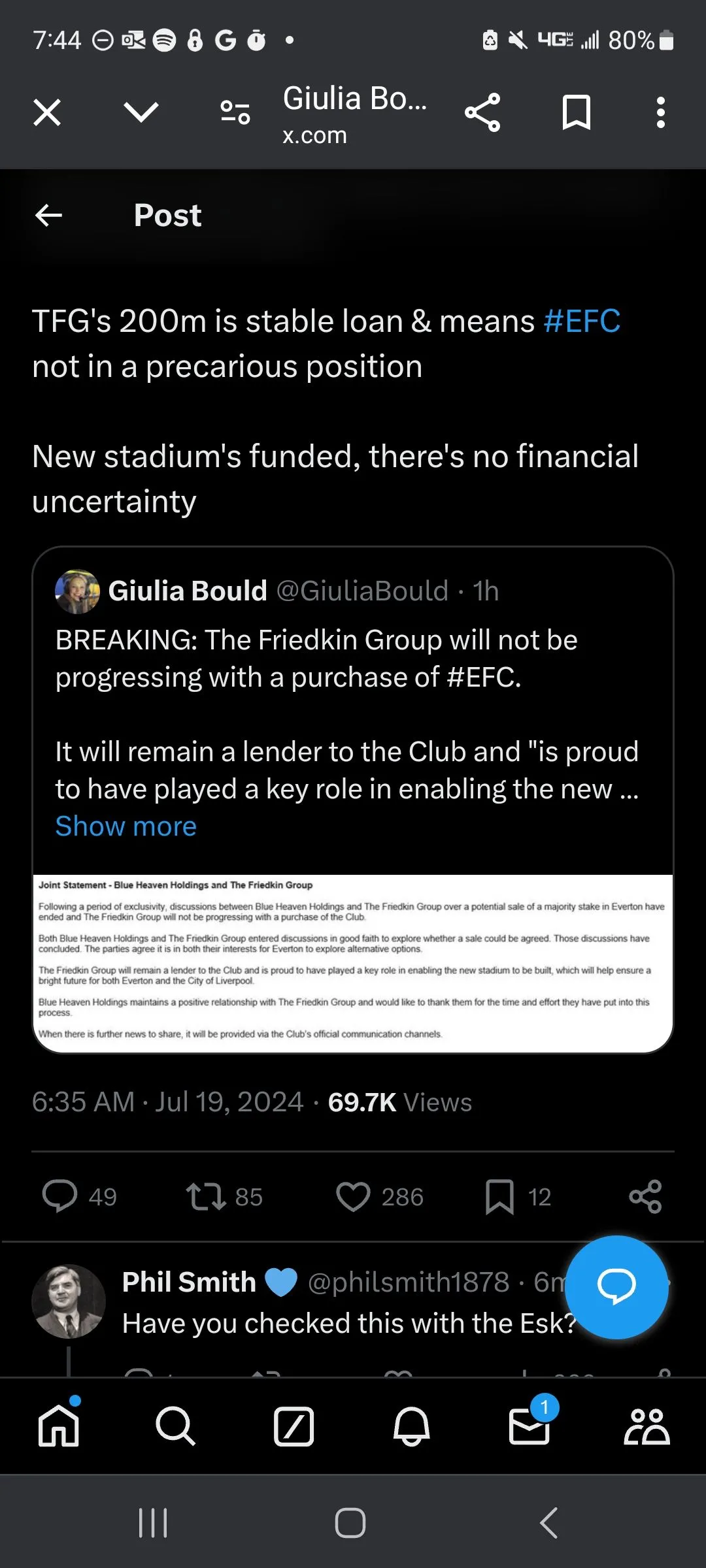
Task: Minimize the tab with the down chevron
Action: click(141, 112)
